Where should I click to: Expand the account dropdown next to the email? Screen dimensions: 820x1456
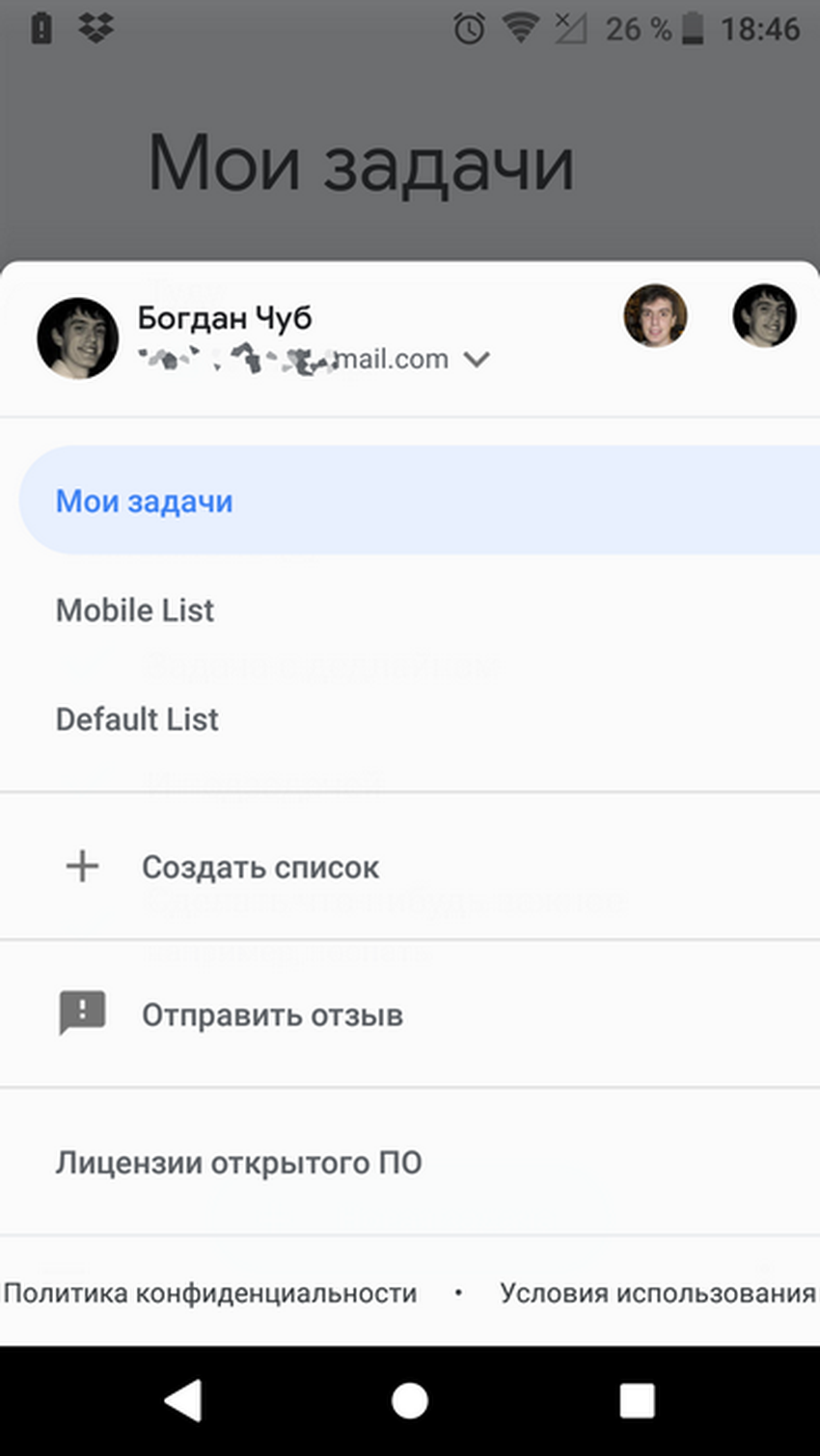coord(477,360)
